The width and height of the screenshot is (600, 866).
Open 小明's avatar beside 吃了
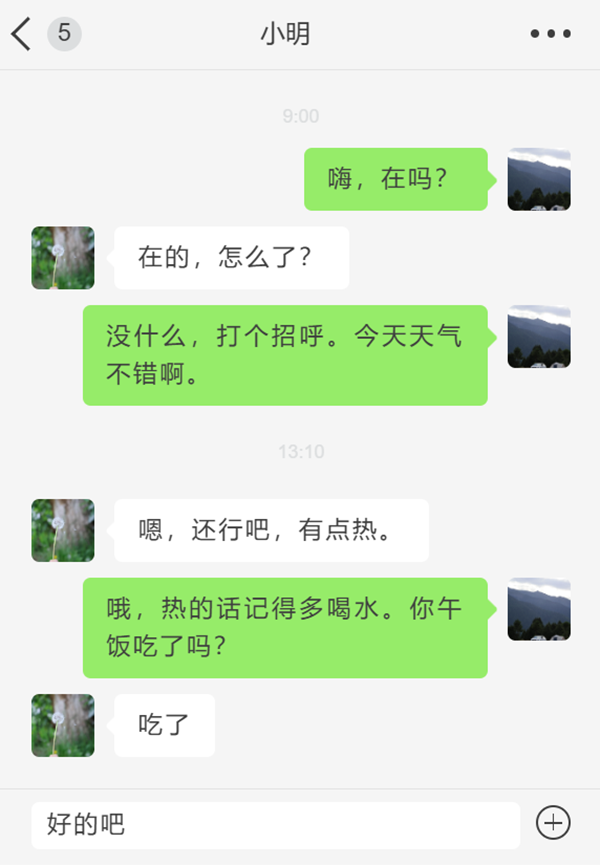(x=63, y=725)
